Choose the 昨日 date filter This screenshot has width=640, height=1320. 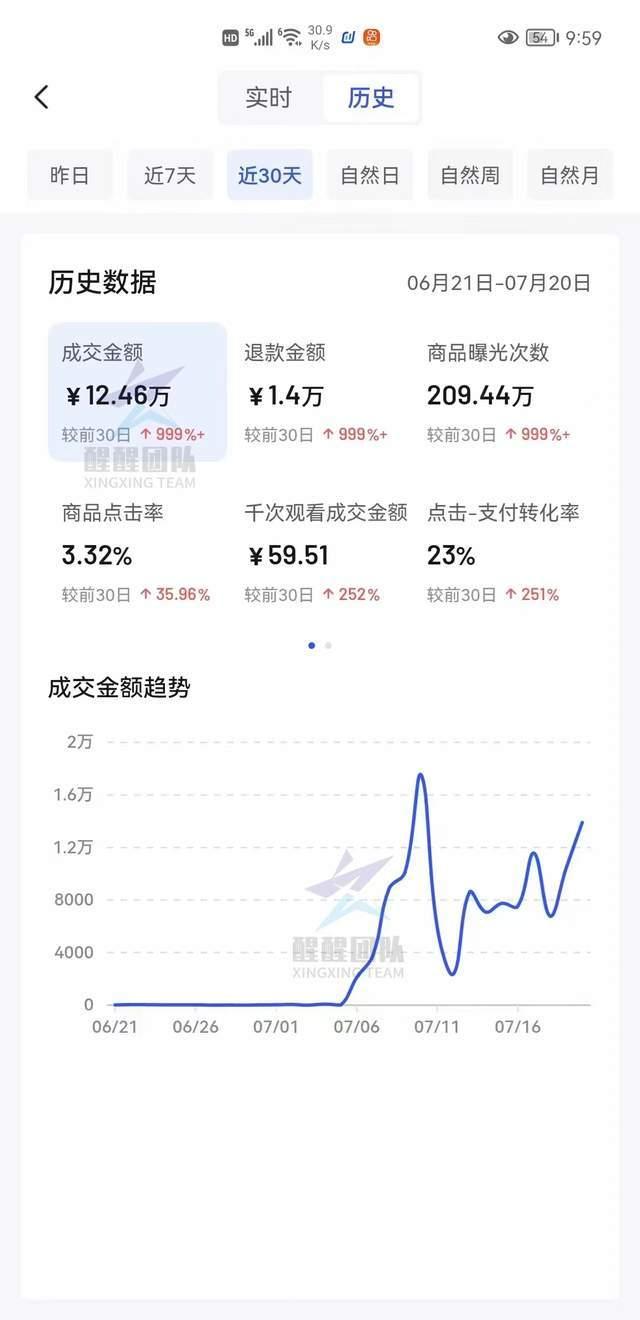coord(70,175)
